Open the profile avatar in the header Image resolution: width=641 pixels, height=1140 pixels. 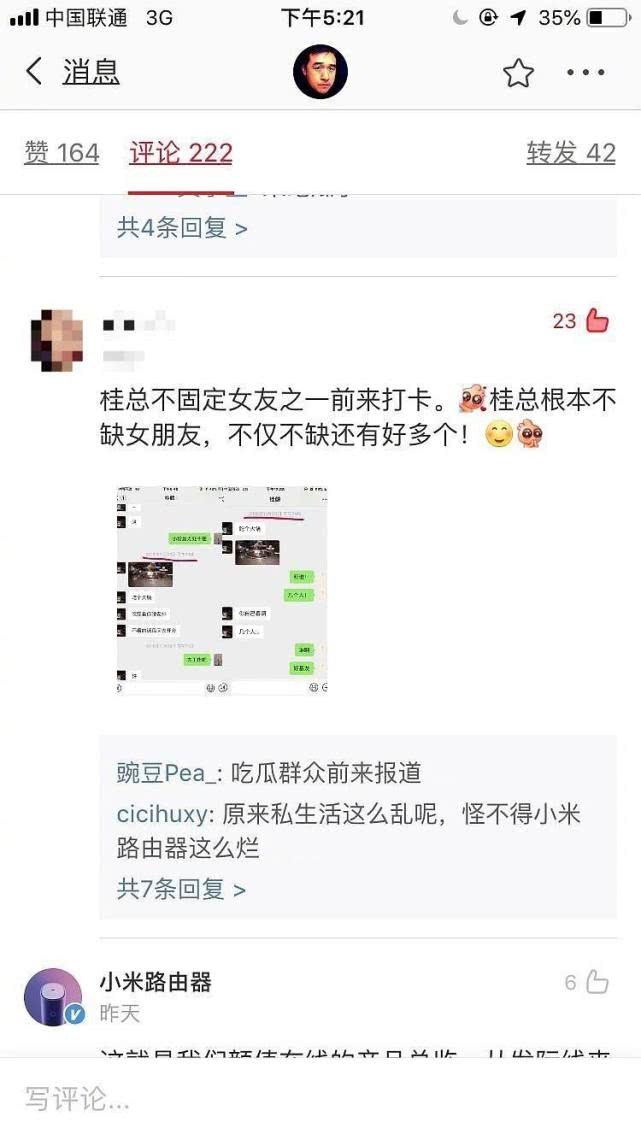click(x=320, y=72)
